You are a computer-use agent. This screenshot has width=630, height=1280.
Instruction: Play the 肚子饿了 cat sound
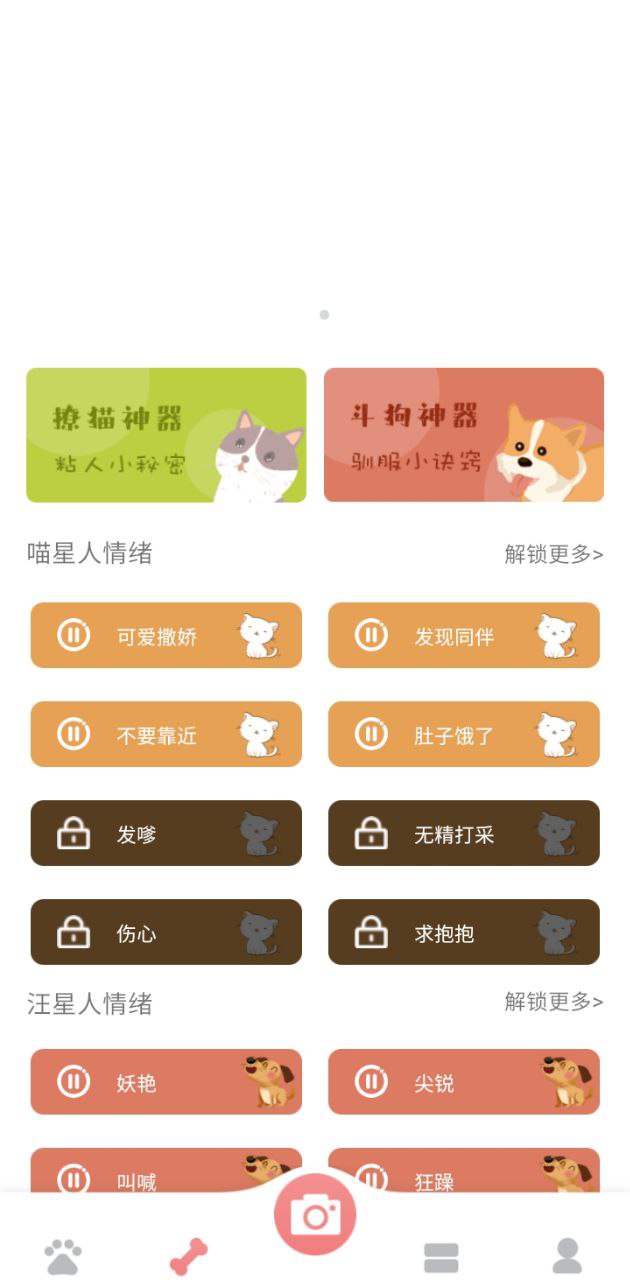click(464, 734)
